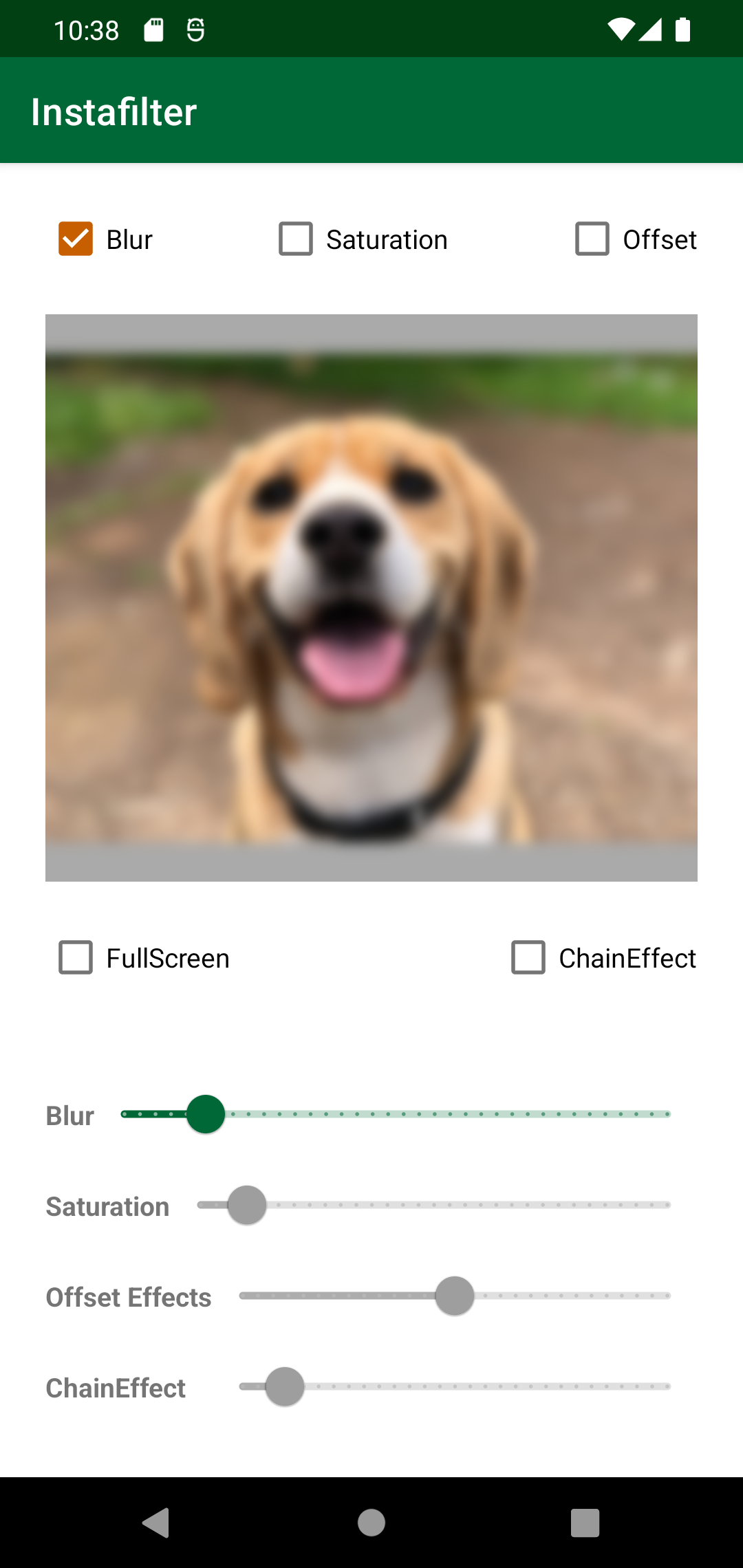Screen dimensions: 743x1568
Task: Tap the Offset Effects slider track
Action: 455,1296
